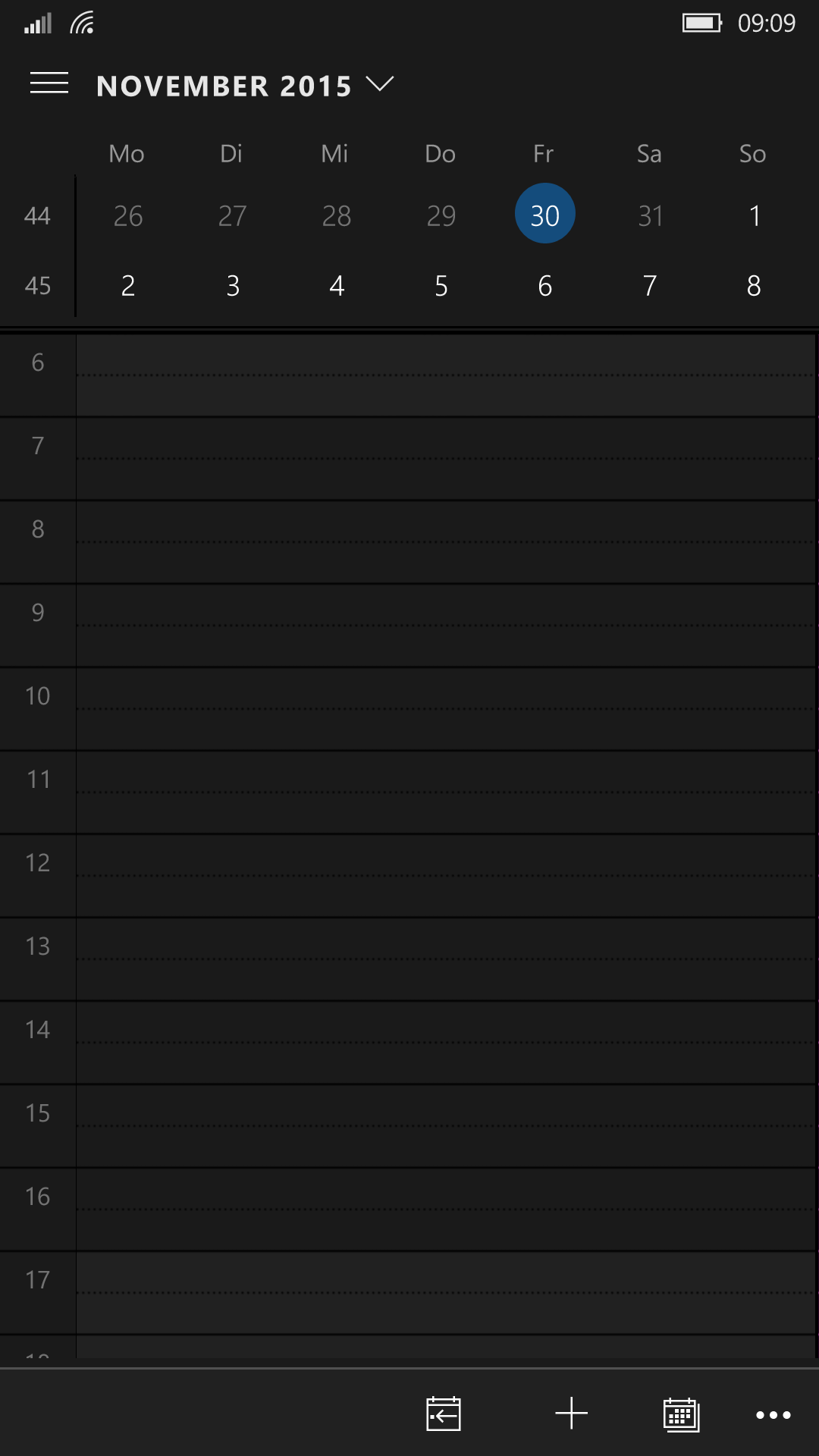Screen dimensions: 819x1456
Task: Jump to today using the calendar arrow icon
Action: (x=444, y=1414)
